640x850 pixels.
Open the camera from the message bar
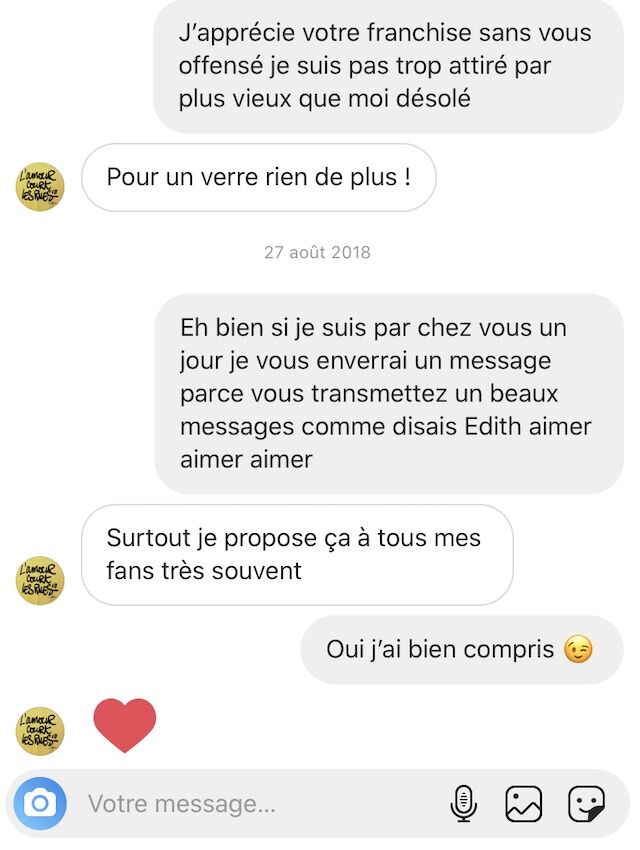tap(40, 803)
